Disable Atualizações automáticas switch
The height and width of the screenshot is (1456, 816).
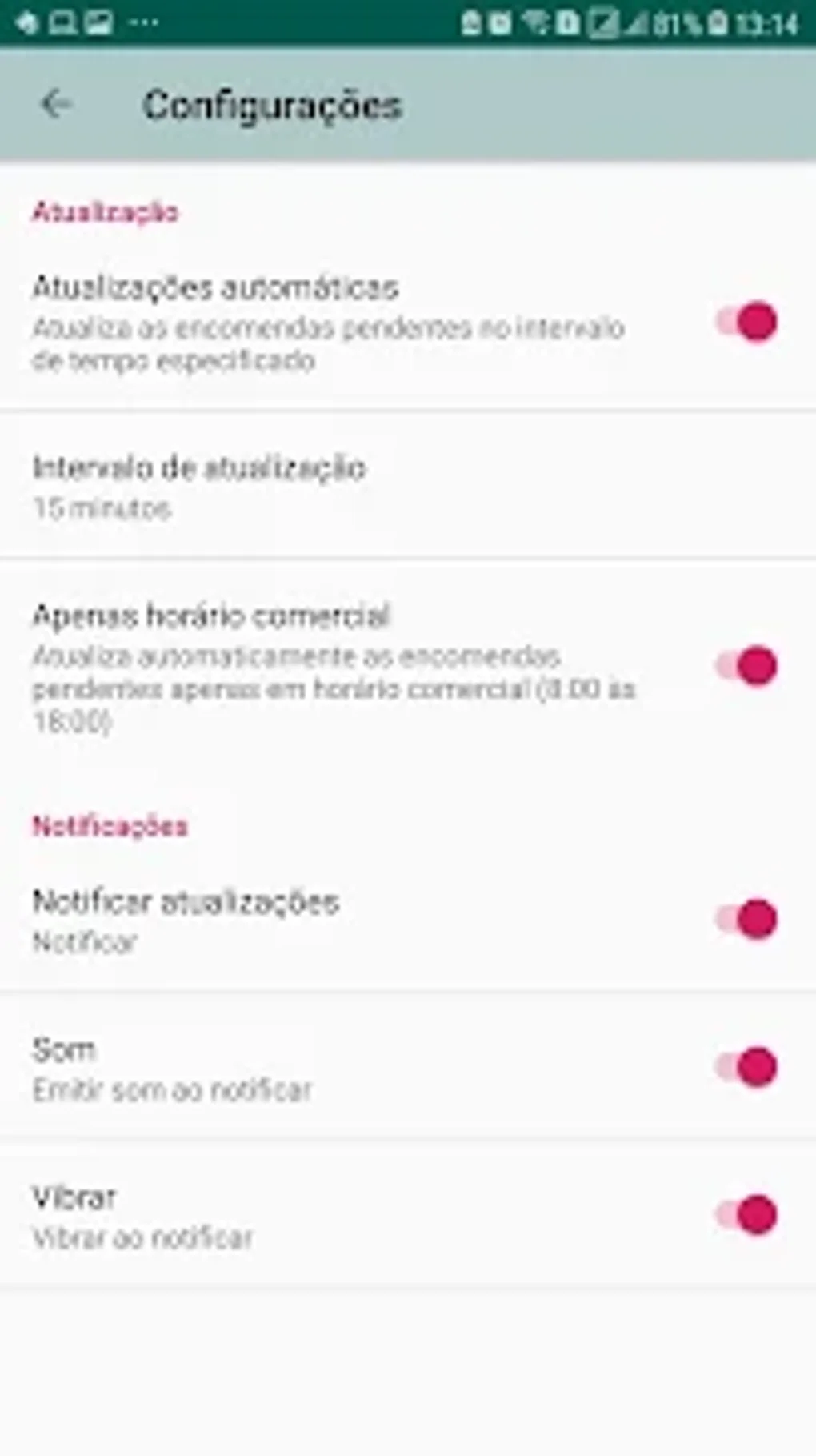747,323
